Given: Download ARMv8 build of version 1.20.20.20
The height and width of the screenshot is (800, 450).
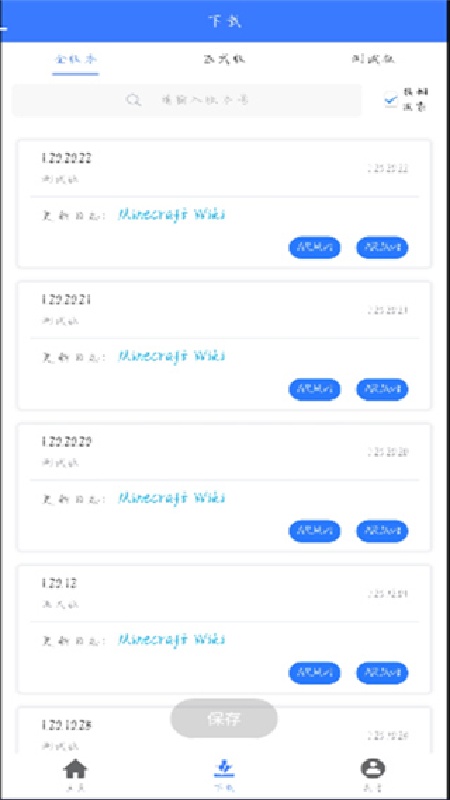Looking at the screenshot, I should pos(382,531).
